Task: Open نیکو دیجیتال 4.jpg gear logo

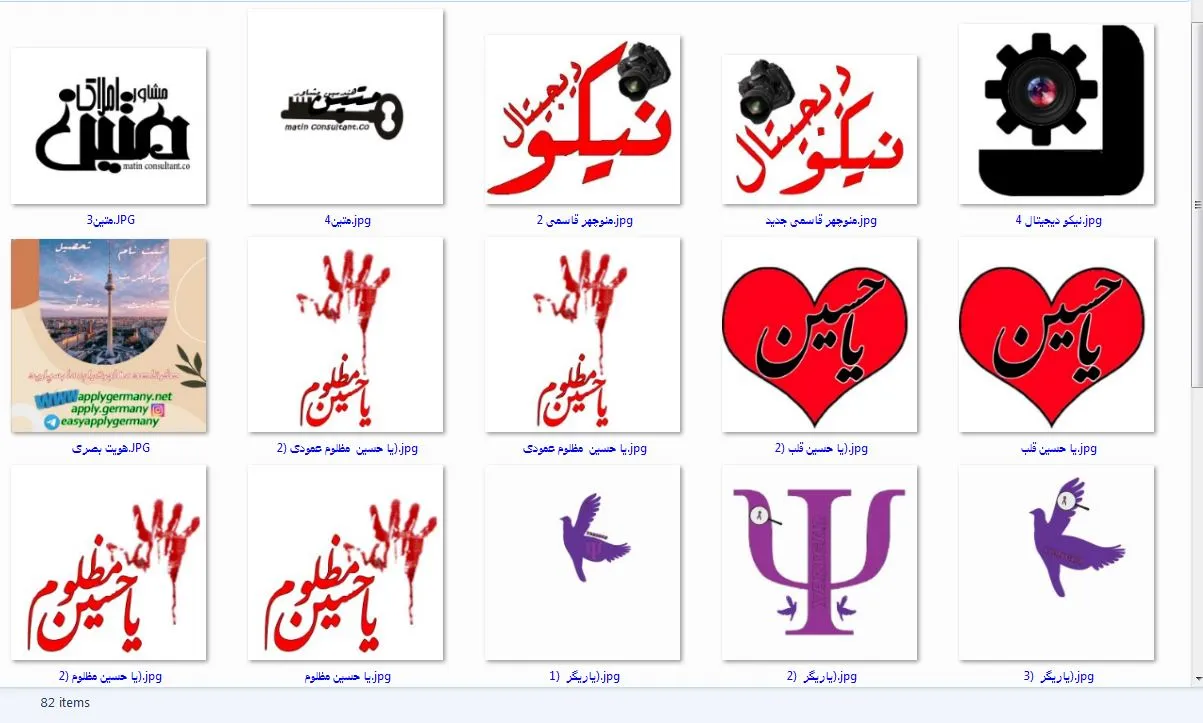Action: point(1056,115)
